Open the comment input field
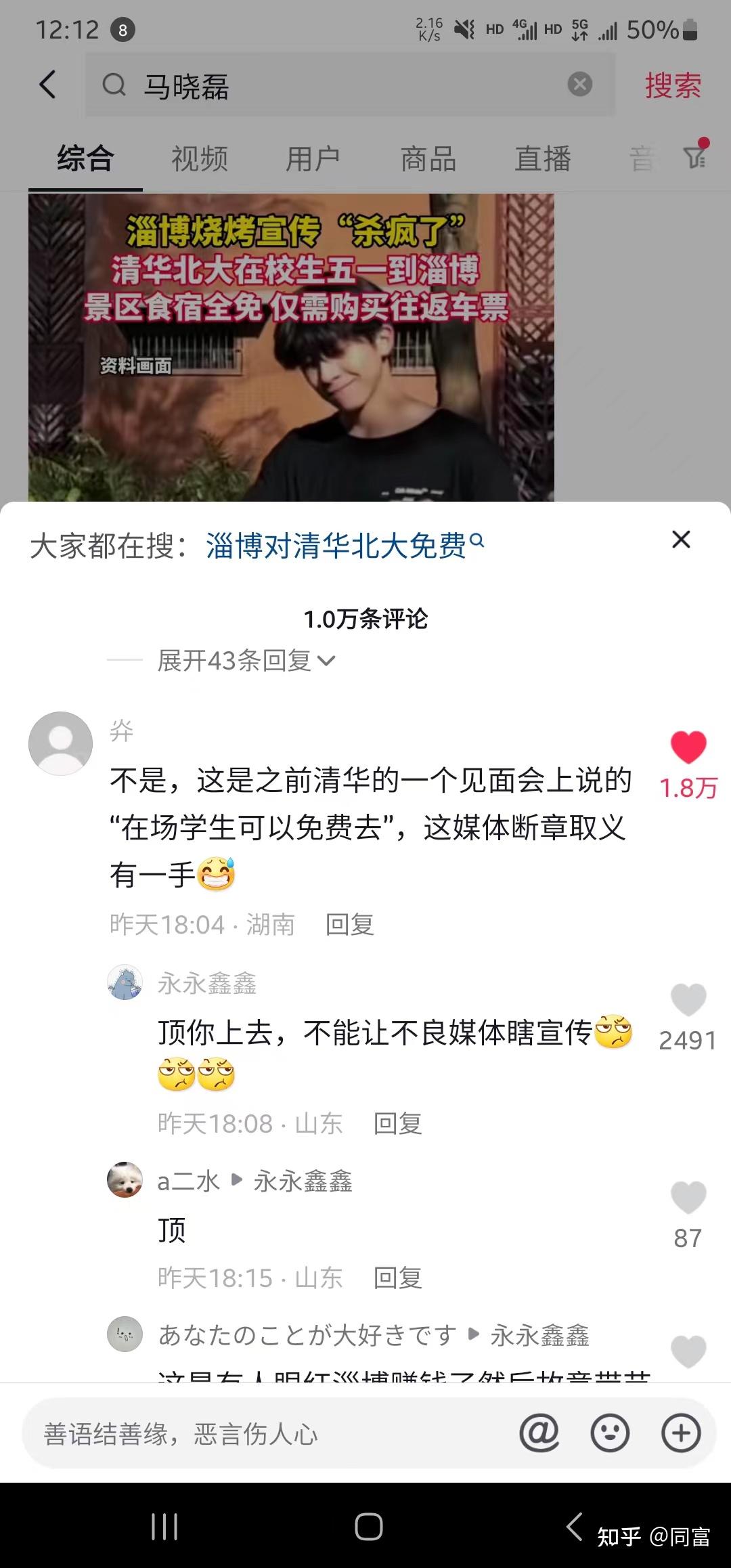This screenshot has height=1568, width=731. click(x=271, y=1434)
